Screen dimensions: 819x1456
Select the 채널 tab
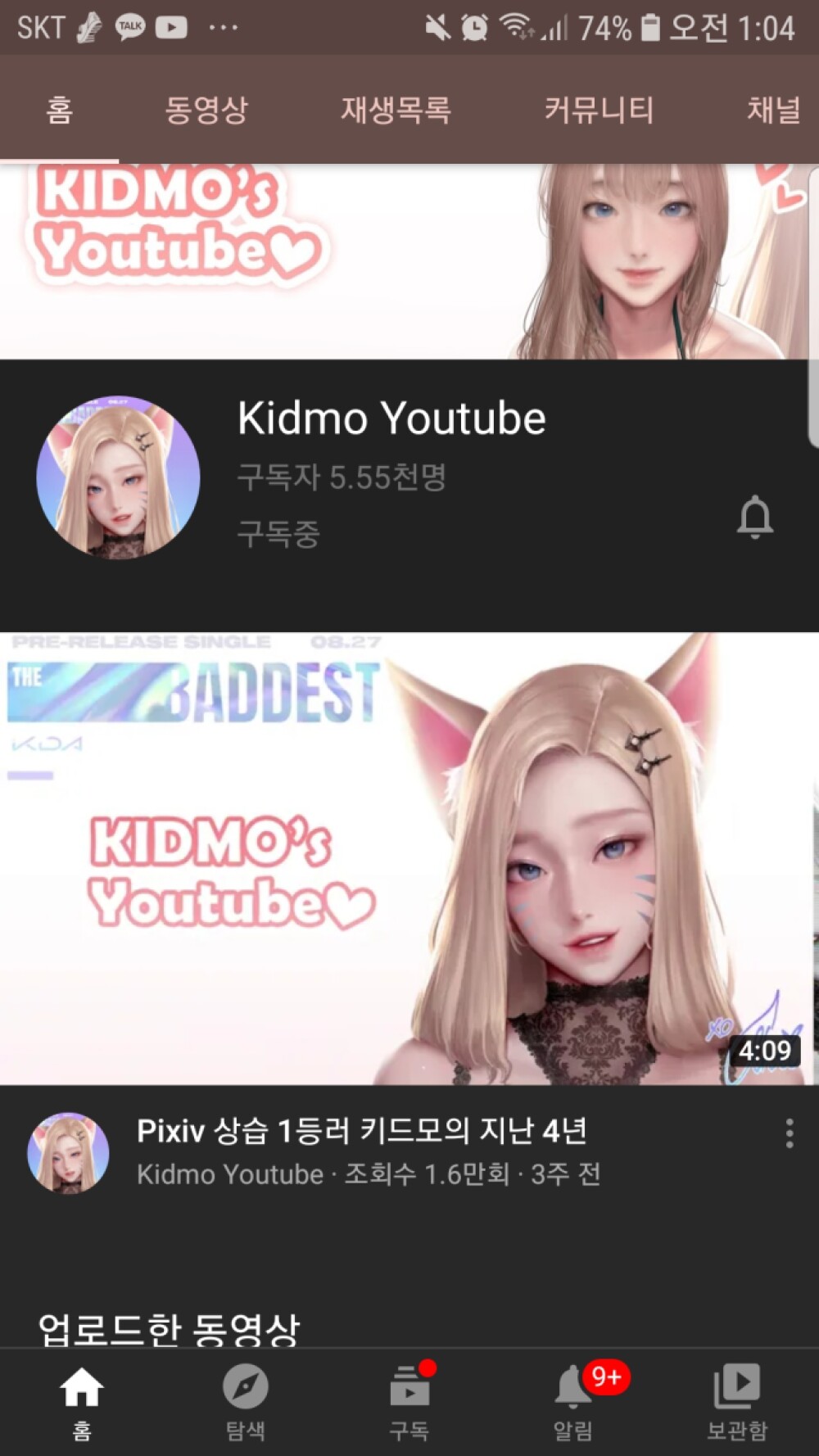[773, 110]
